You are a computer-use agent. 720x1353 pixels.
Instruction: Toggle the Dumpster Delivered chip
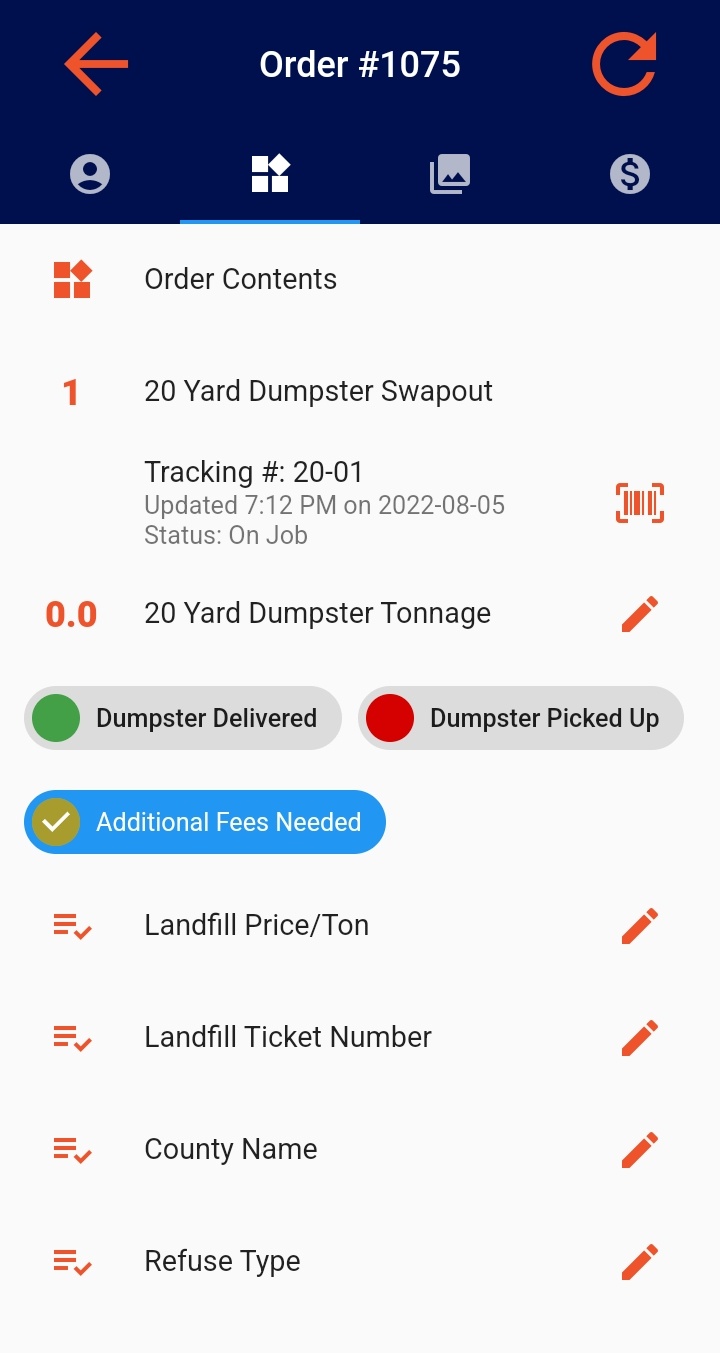point(183,718)
